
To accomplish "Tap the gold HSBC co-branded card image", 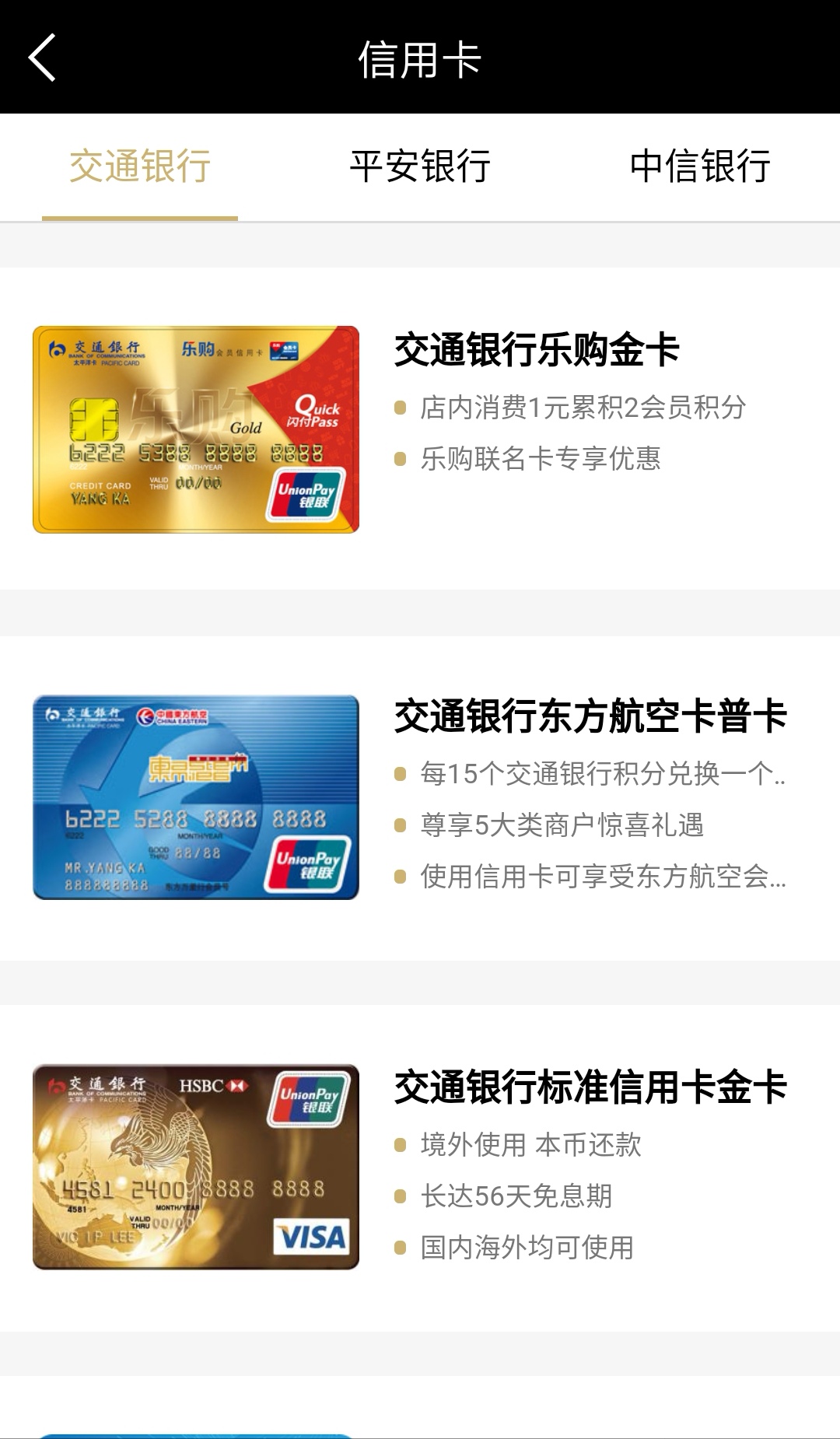I will coord(196,1167).
